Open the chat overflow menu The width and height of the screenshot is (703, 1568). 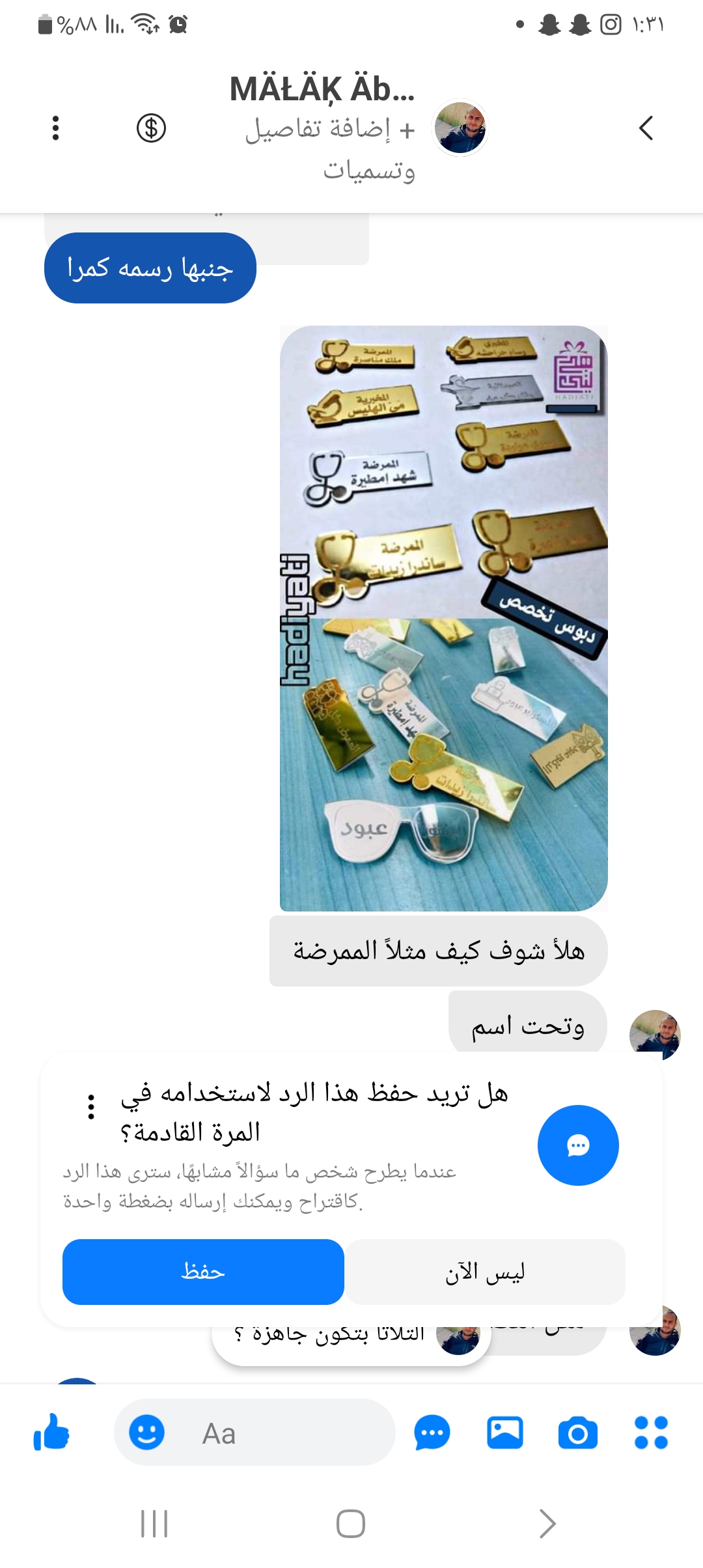56,128
